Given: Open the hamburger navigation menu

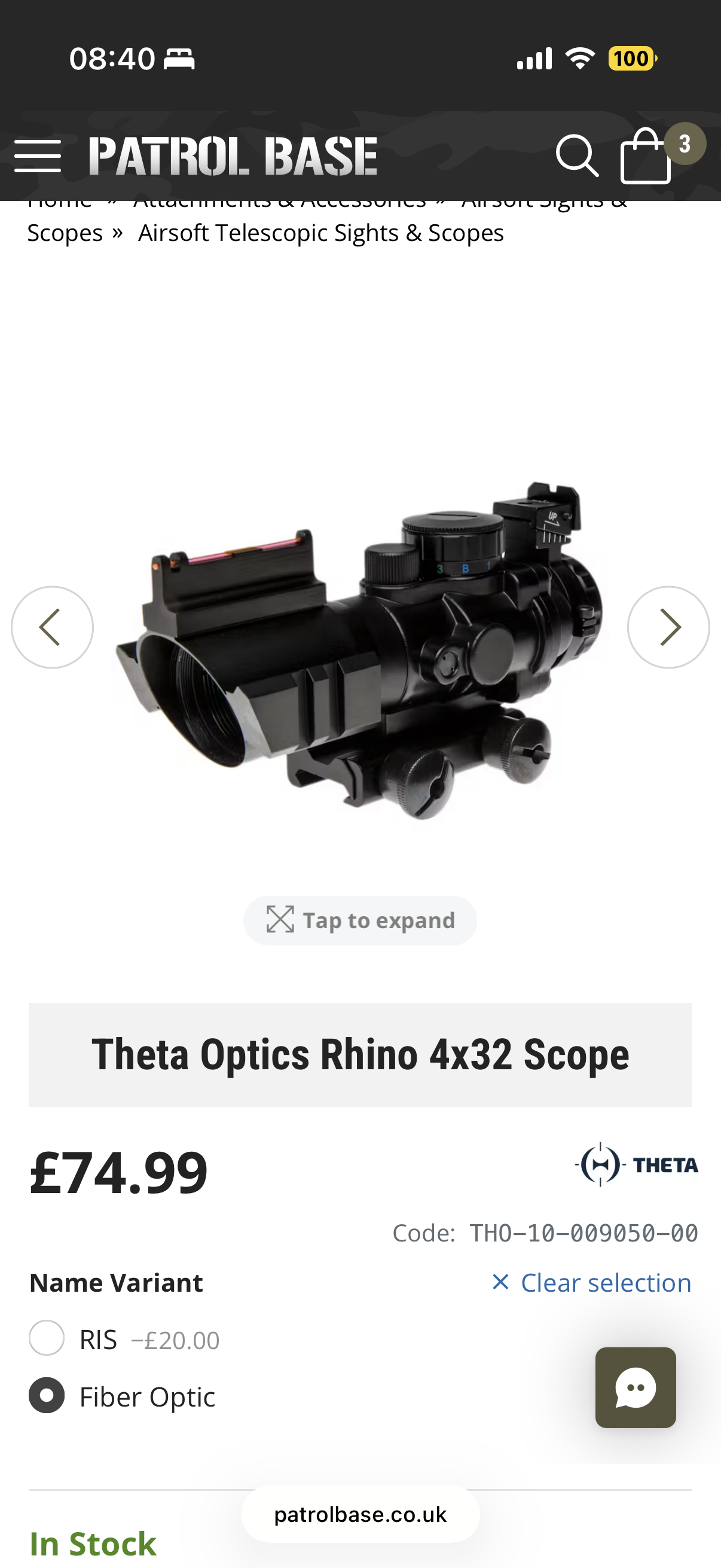Looking at the screenshot, I should (38, 156).
